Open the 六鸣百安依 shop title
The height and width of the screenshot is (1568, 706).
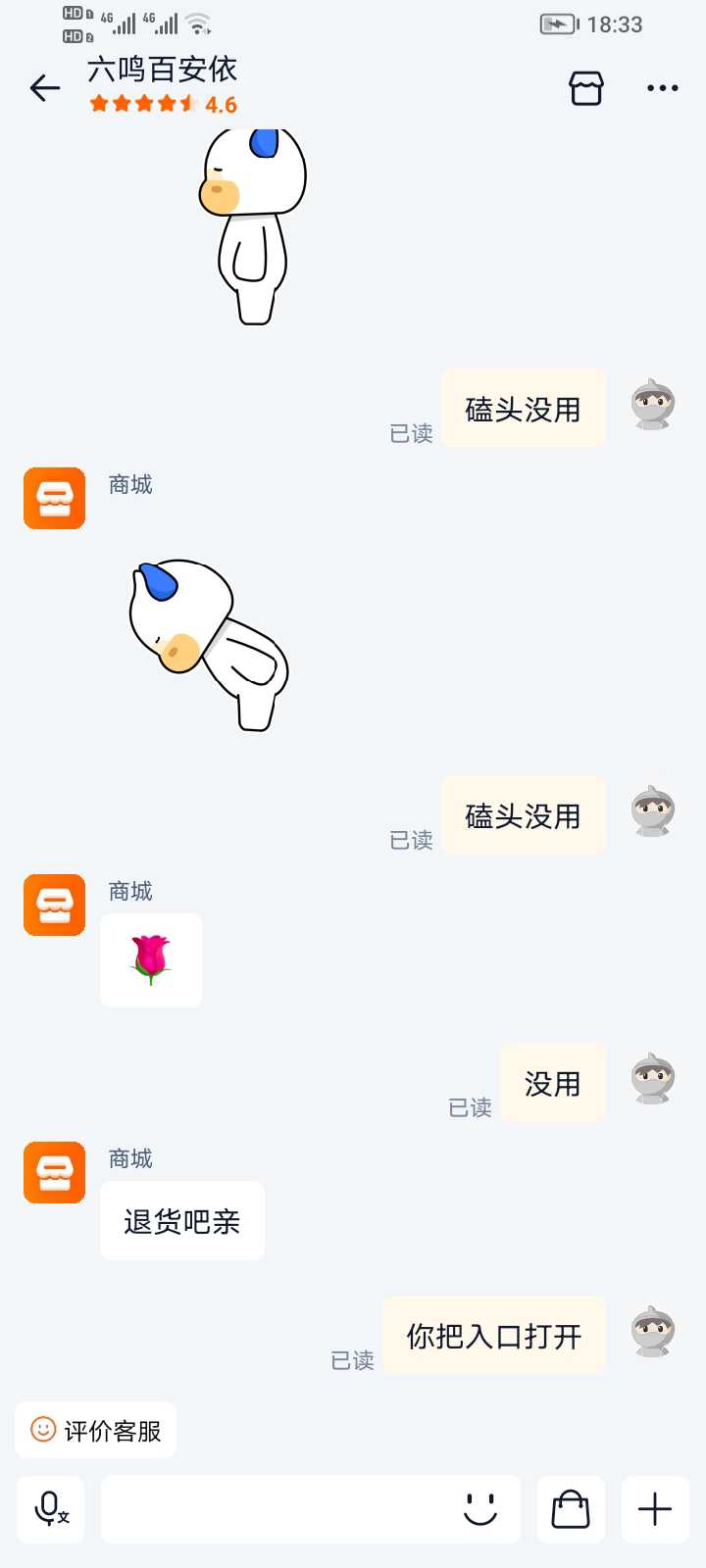[x=163, y=71]
